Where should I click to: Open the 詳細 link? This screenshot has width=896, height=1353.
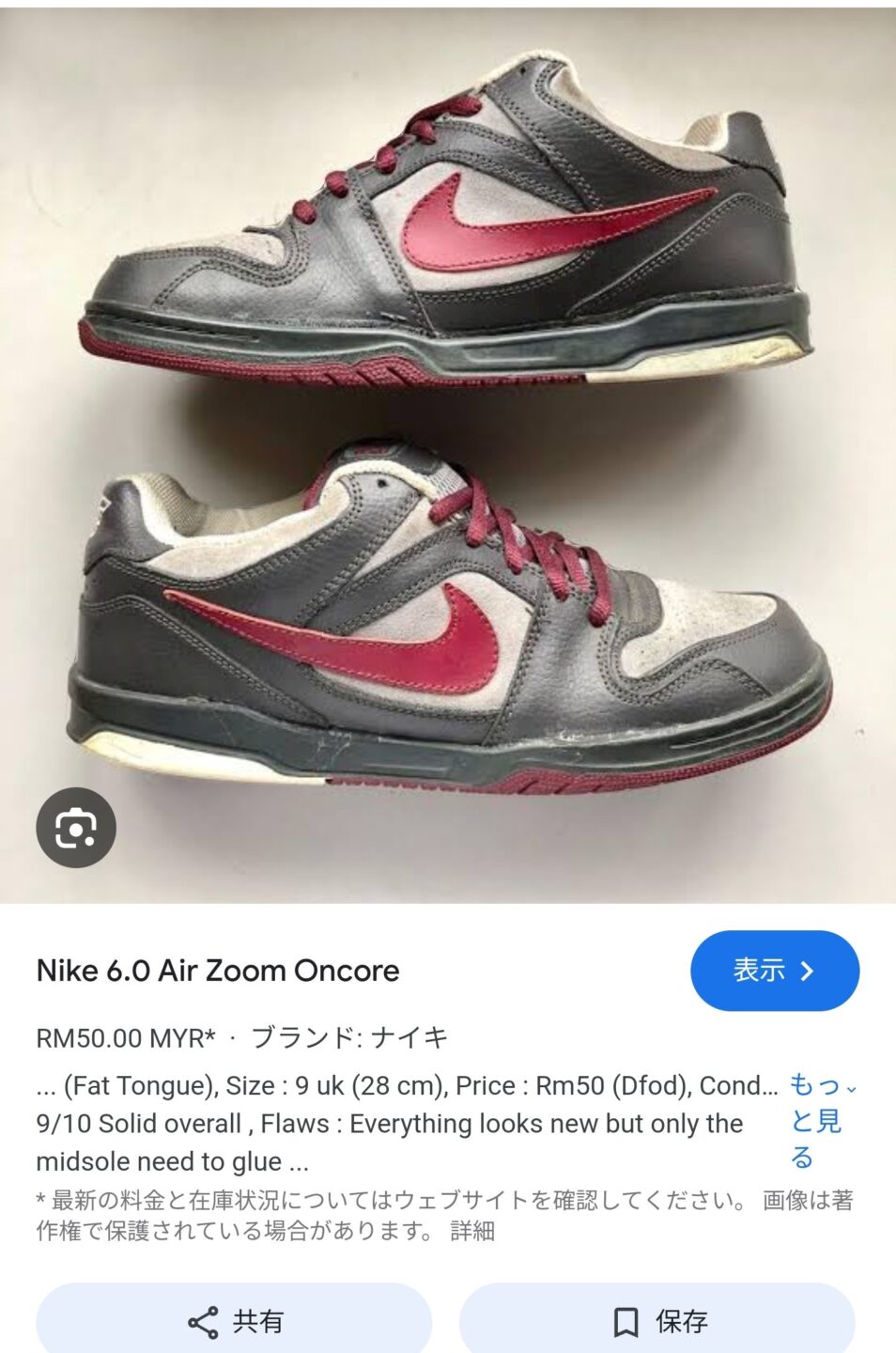point(472,1231)
